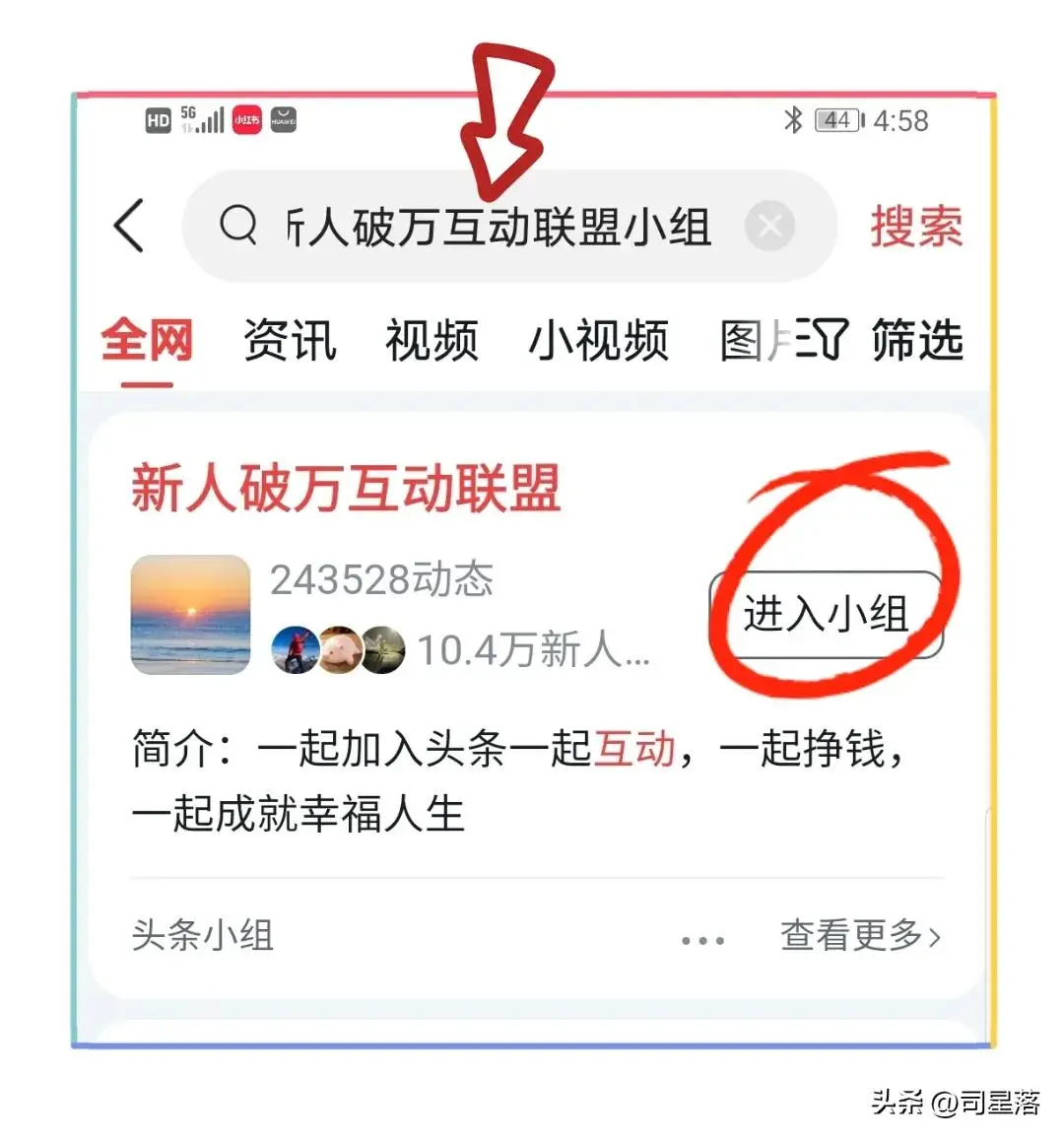Open the 新人破万互动联盟 group title
This screenshot has width=1064, height=1140.
pos(346,488)
